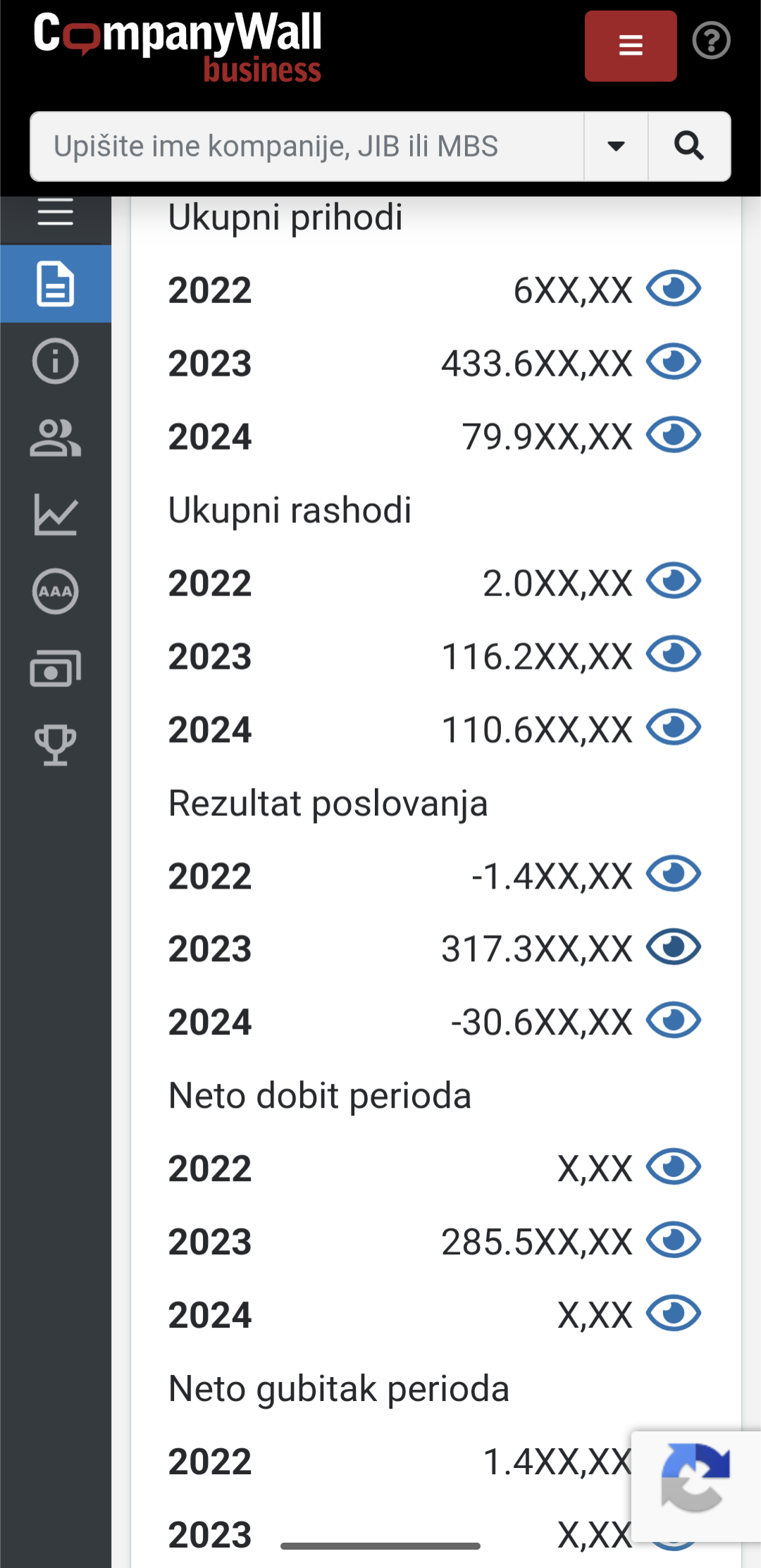Open the money section in sidebar
The image size is (761, 1568).
[56, 668]
